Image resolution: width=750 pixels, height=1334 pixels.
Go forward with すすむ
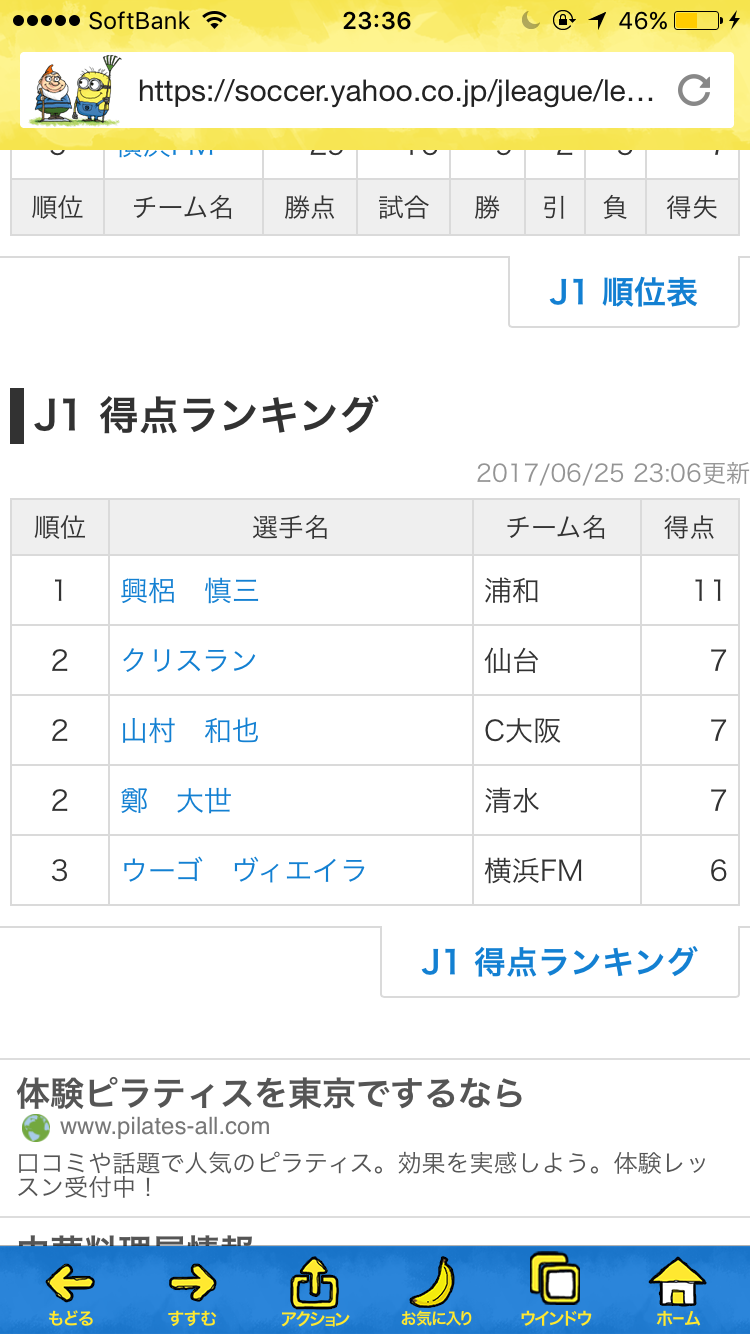[192, 1291]
